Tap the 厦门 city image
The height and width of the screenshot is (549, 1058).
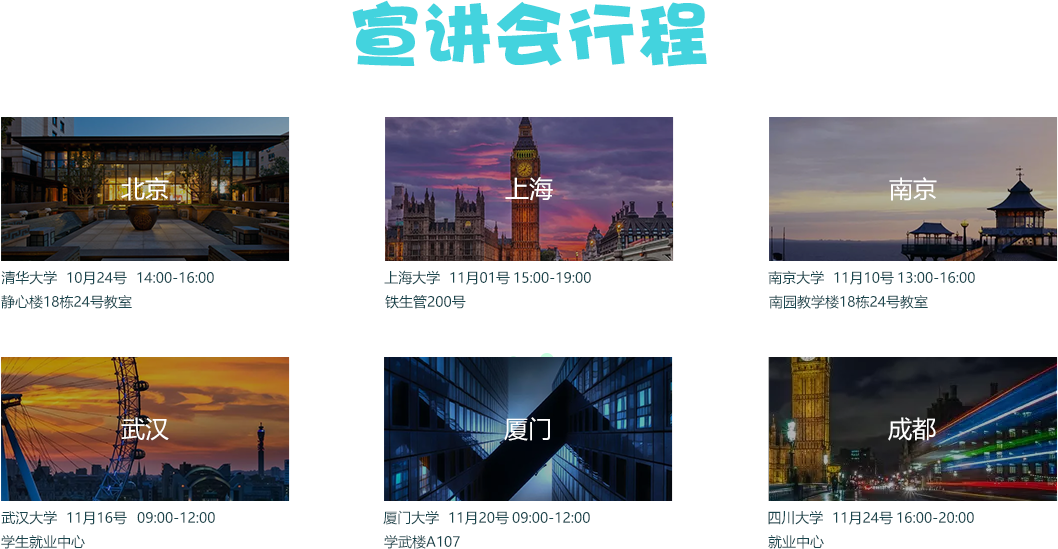[x=528, y=429]
